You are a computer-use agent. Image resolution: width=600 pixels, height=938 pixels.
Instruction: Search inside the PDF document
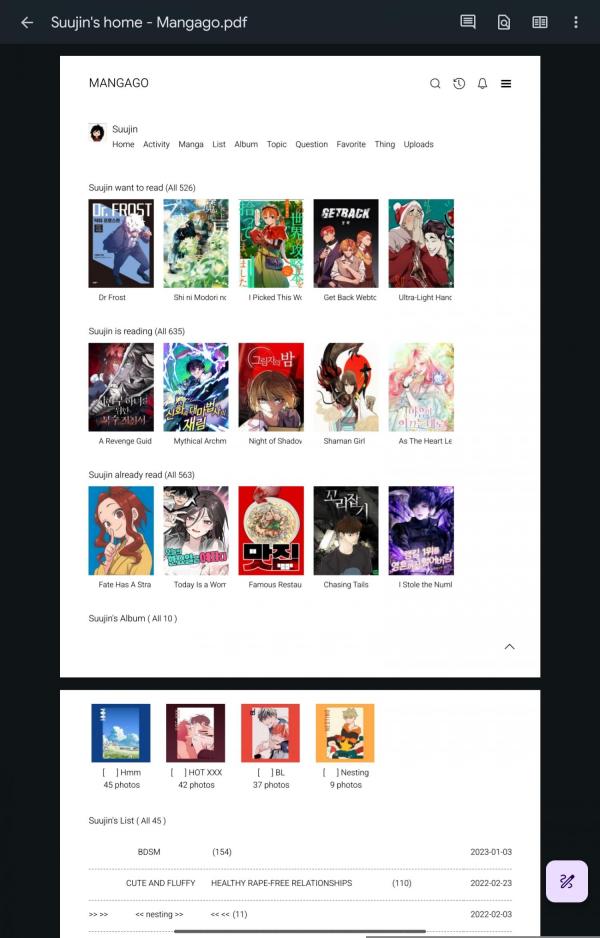(x=504, y=22)
